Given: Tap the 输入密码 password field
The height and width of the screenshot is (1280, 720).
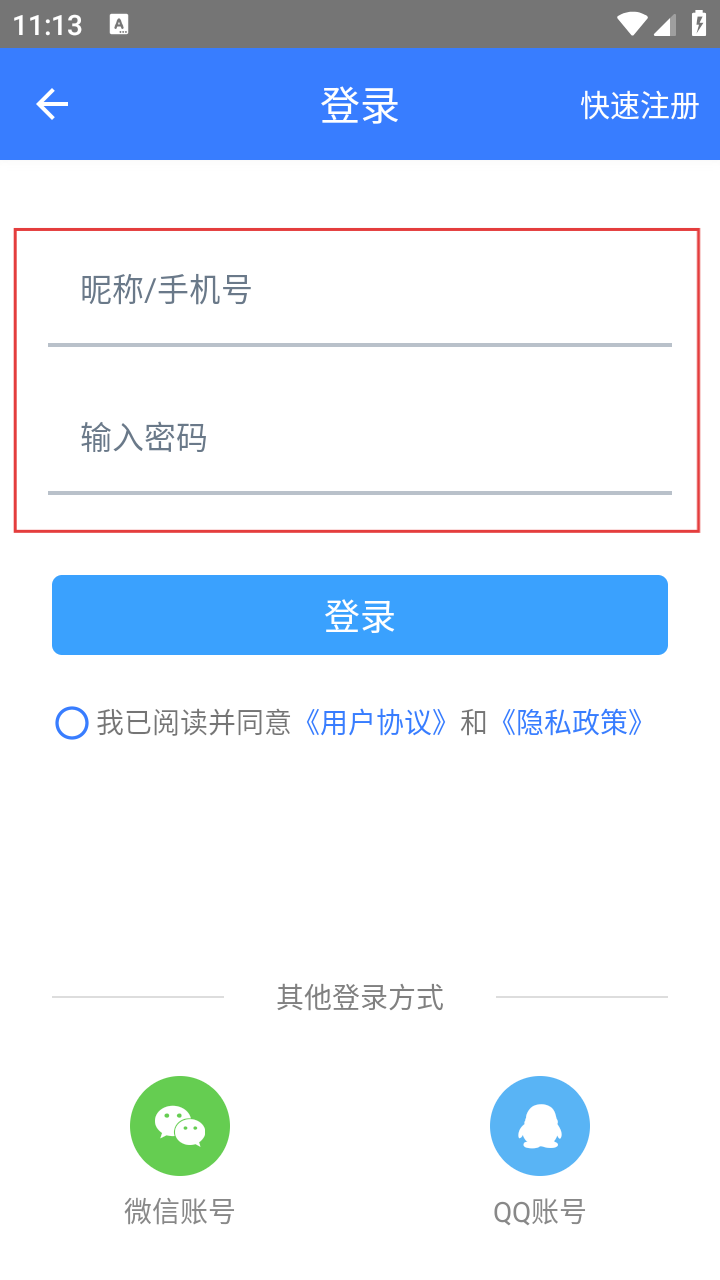Looking at the screenshot, I should tap(360, 438).
